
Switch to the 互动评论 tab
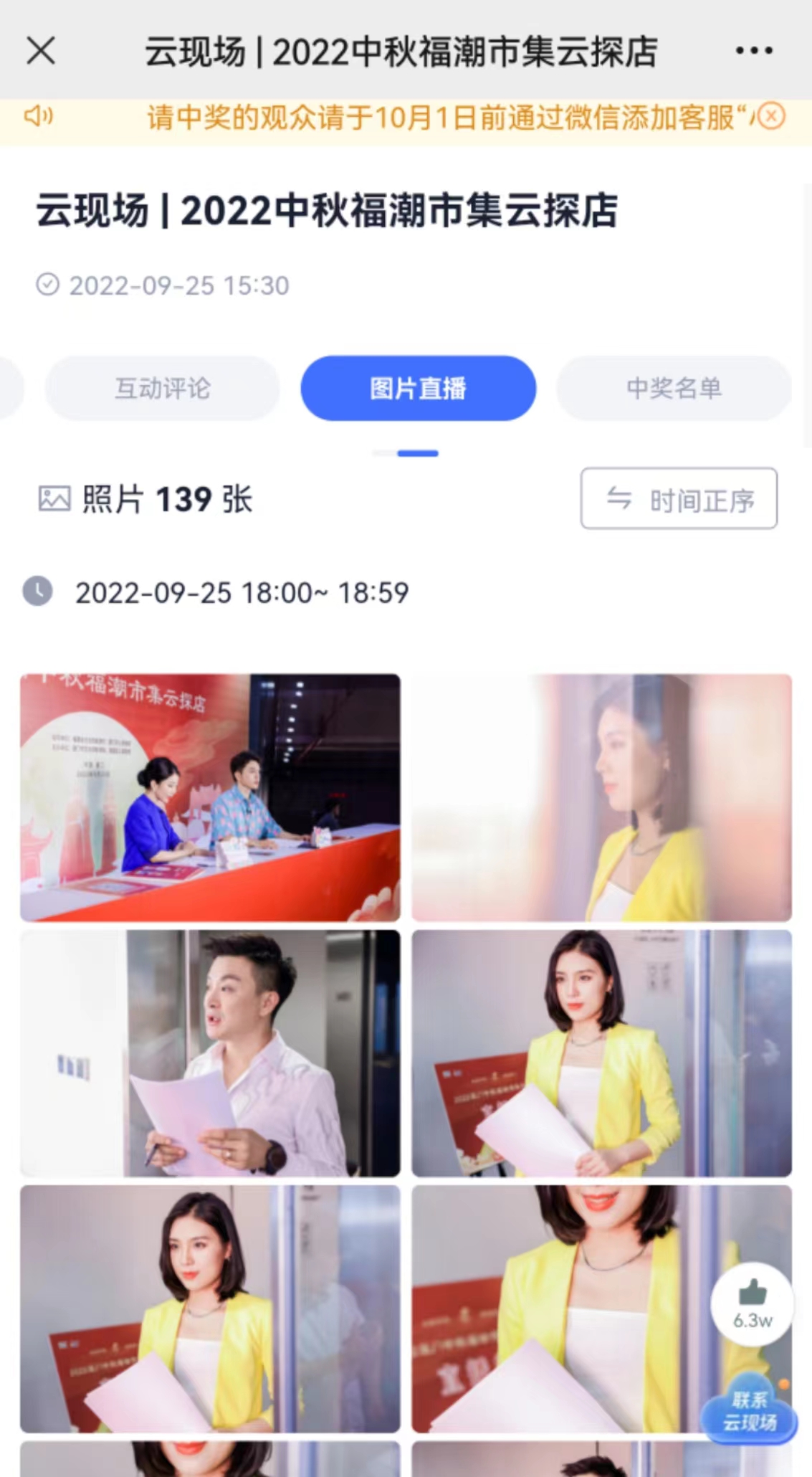(163, 388)
